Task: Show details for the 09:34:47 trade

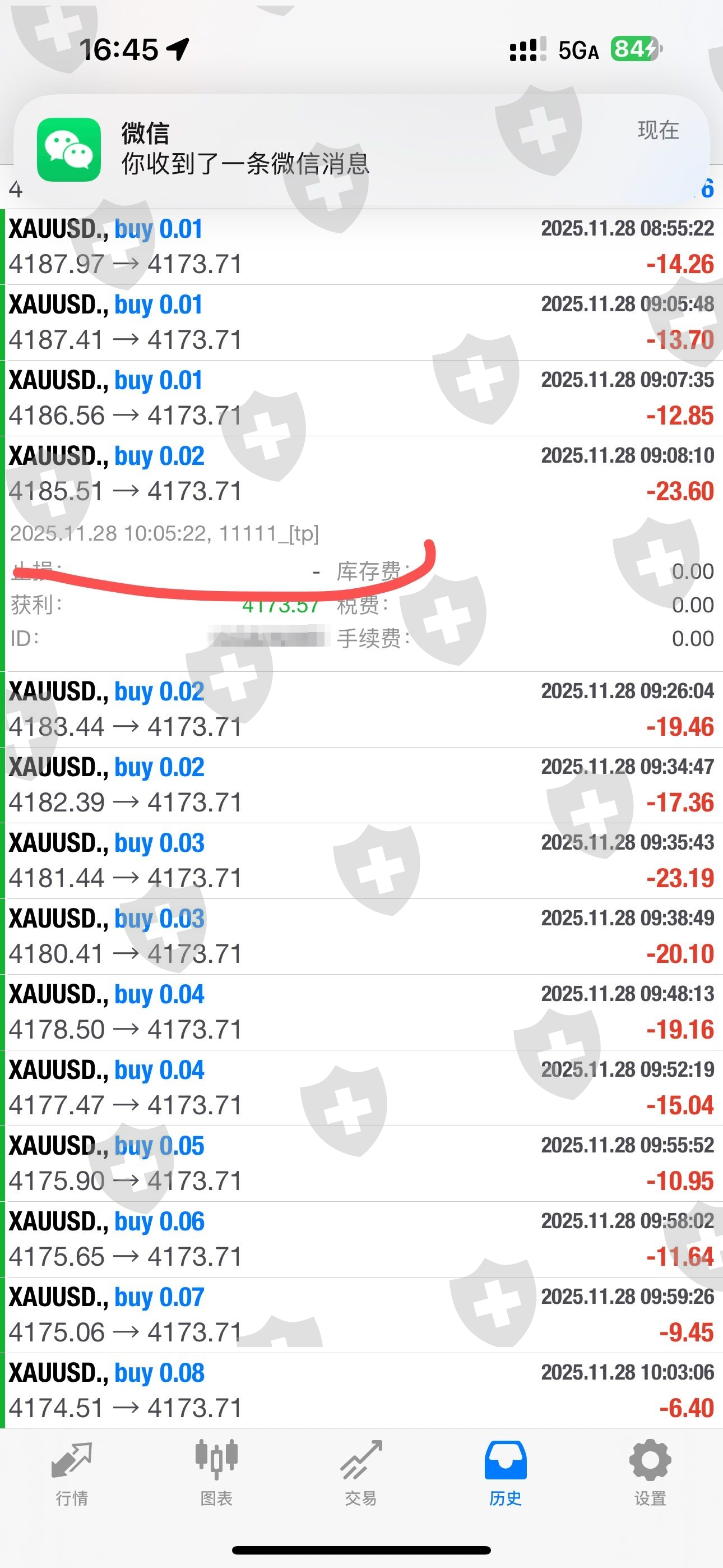Action: [x=361, y=785]
